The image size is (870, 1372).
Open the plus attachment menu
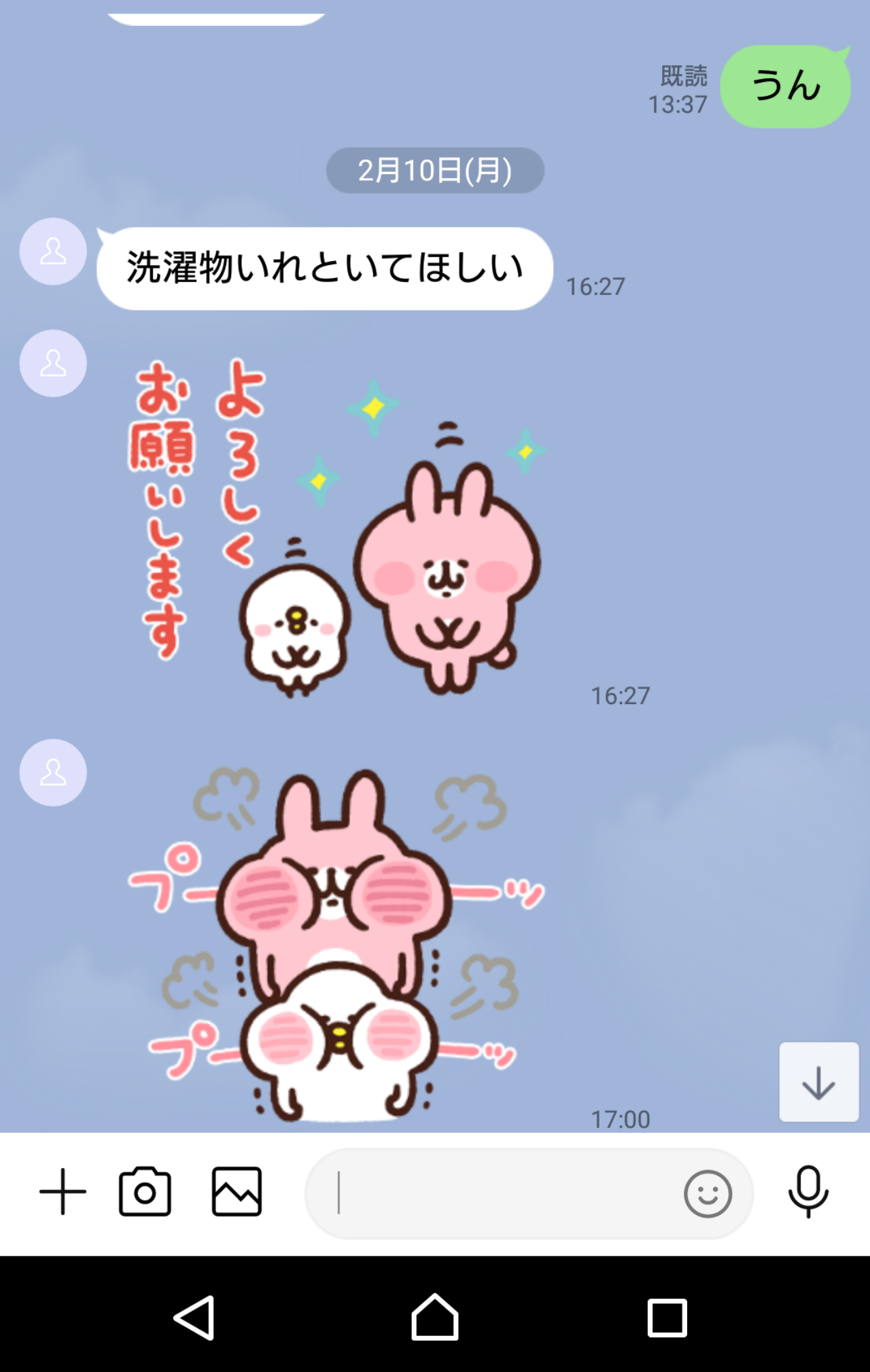[x=63, y=1191]
